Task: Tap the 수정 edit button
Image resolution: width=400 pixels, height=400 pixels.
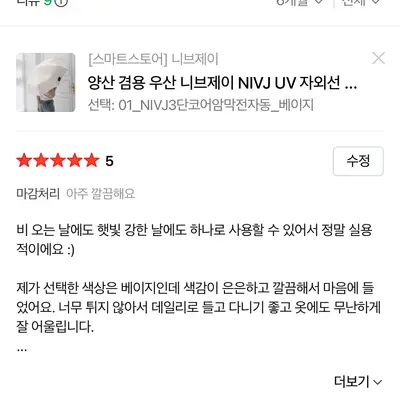Action: (358, 161)
